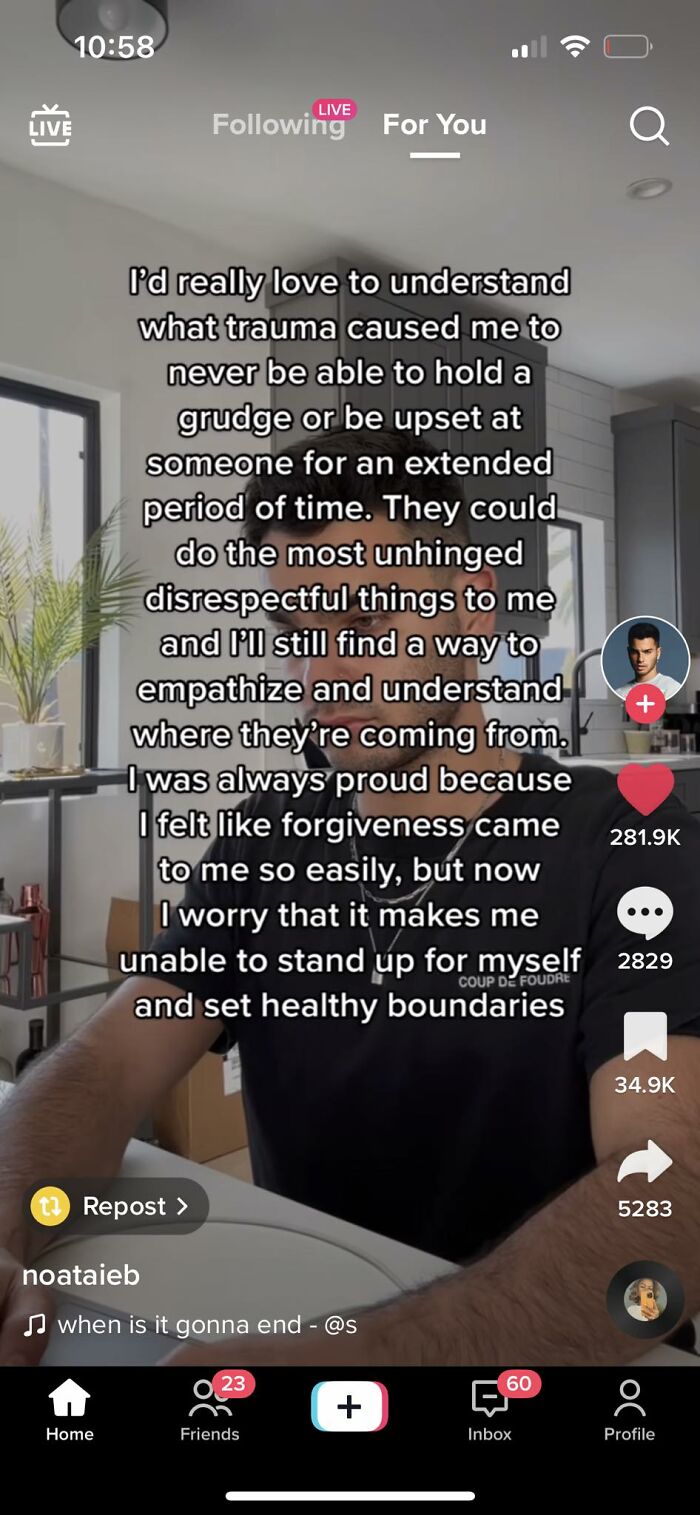
Task: Open the Inbox tab
Action: click(x=490, y=1408)
